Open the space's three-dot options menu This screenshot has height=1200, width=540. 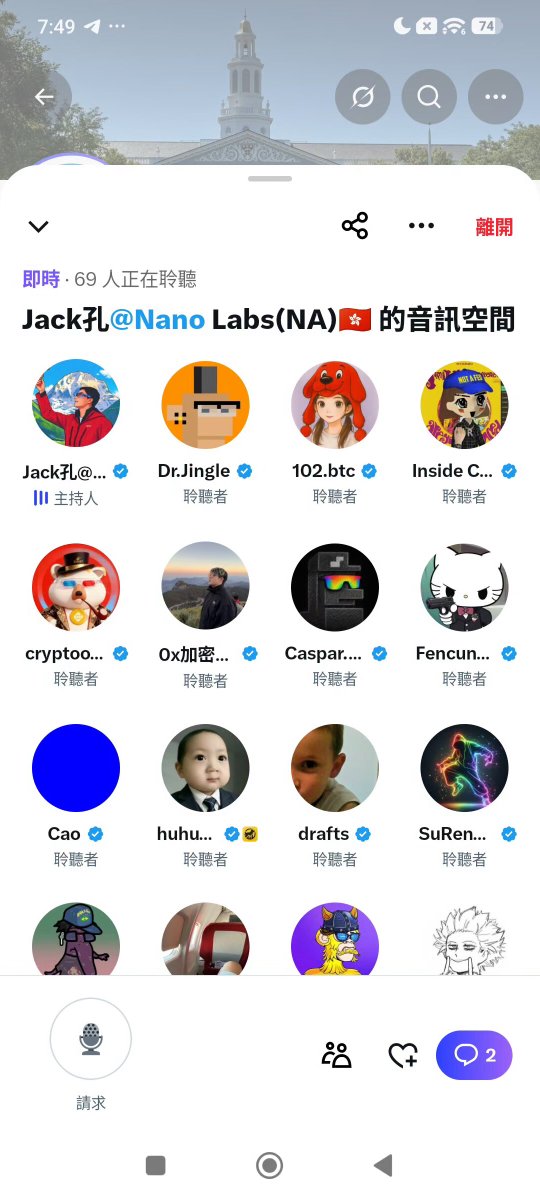(422, 226)
